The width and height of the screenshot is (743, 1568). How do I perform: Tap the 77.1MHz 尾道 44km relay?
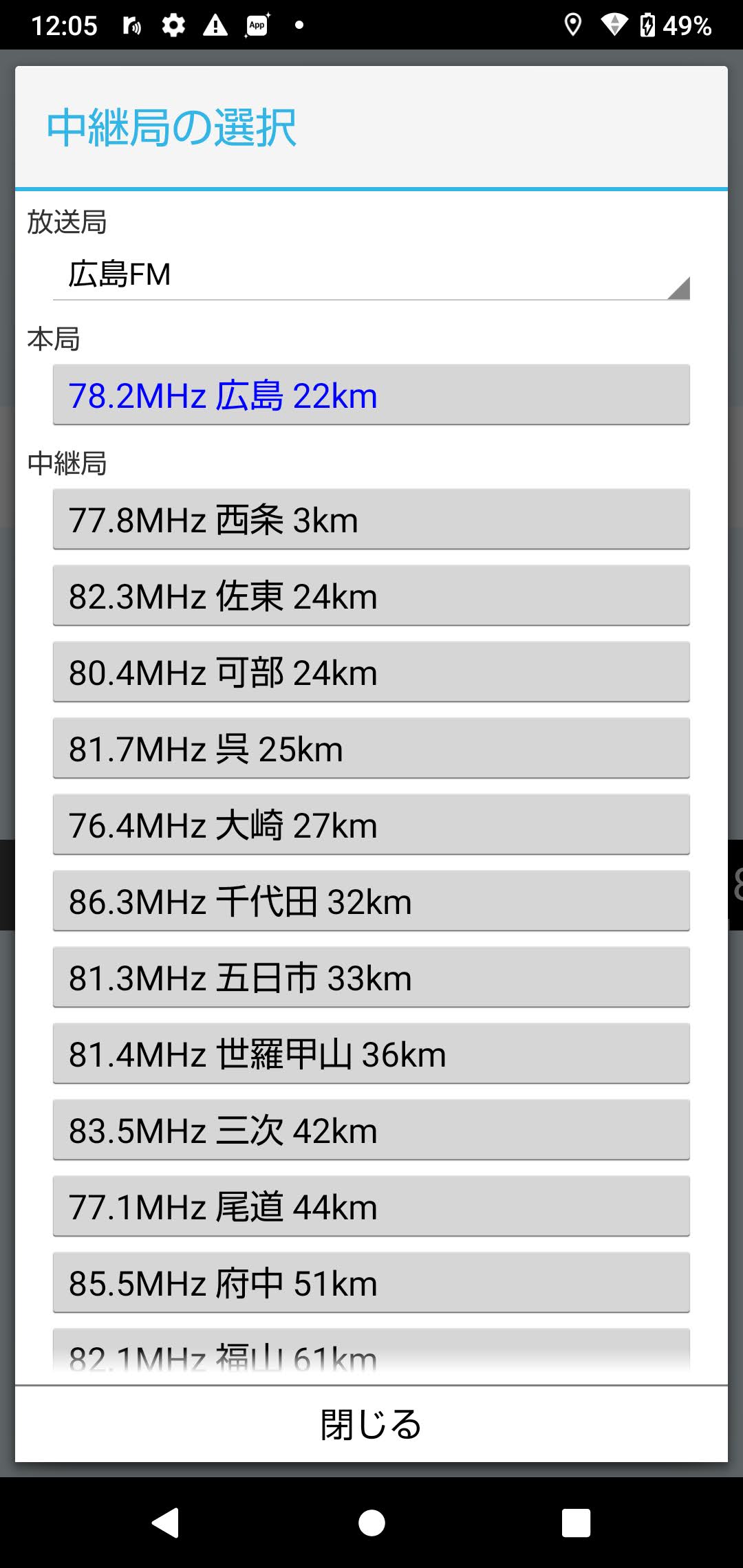371,1206
